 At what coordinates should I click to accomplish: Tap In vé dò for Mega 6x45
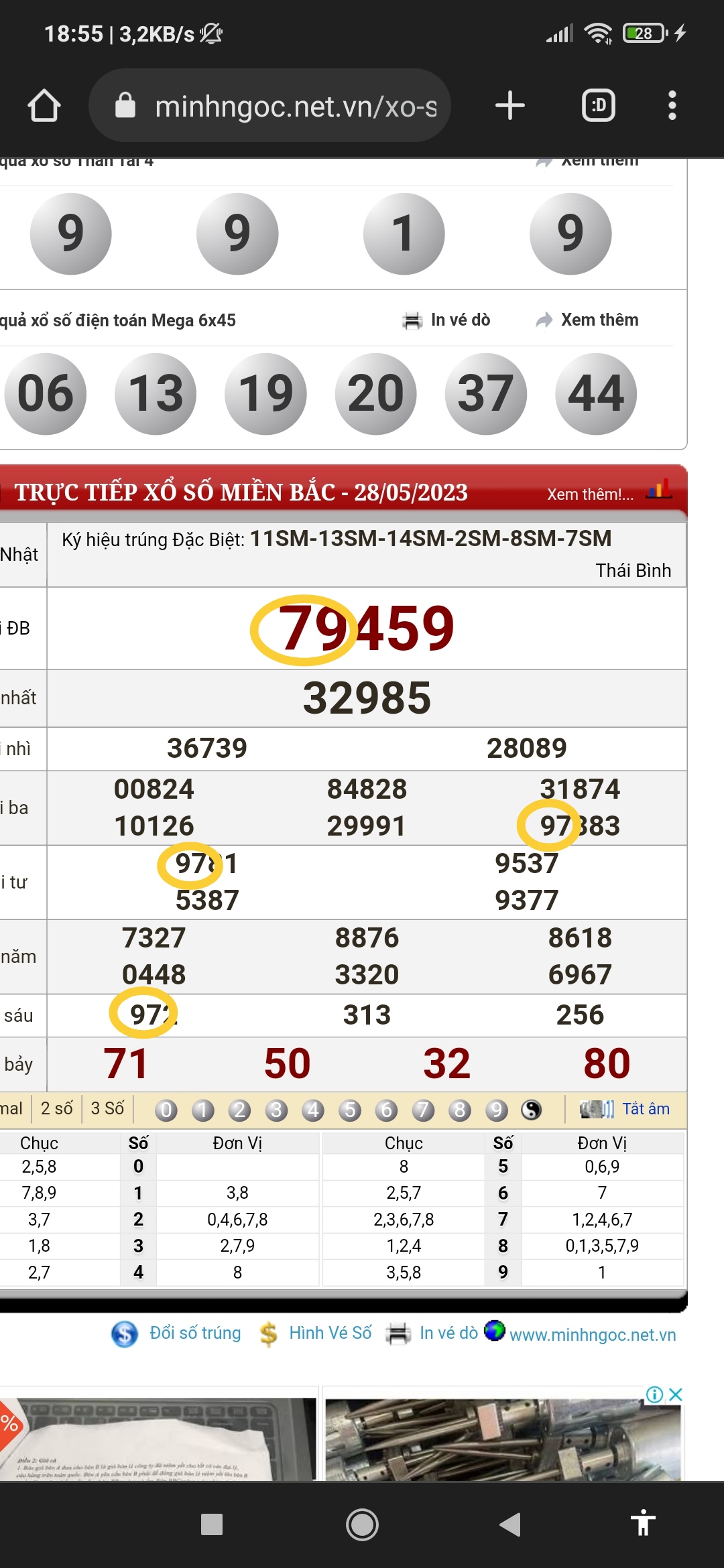[447, 320]
